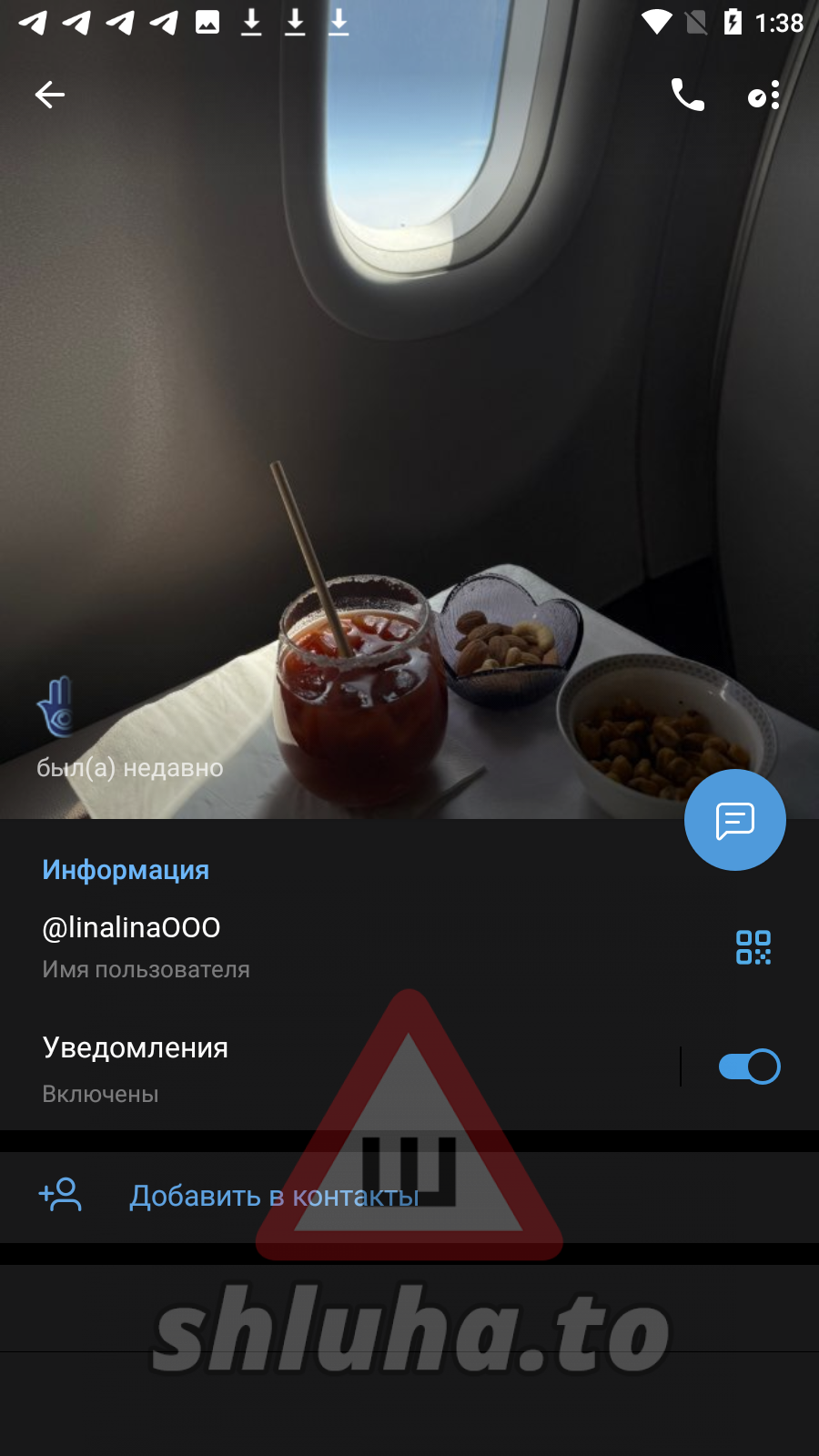Open the profile photo in full view

pyautogui.click(x=409, y=409)
